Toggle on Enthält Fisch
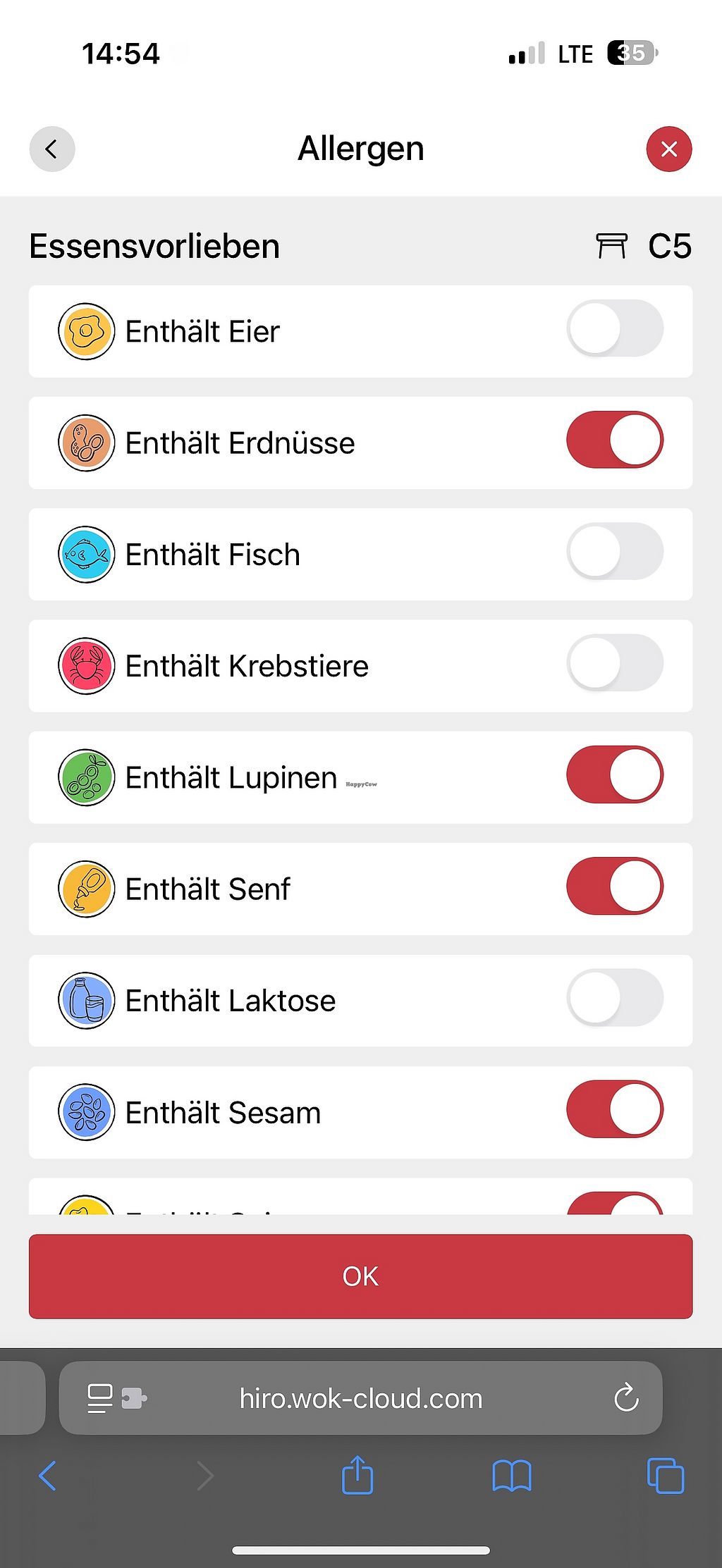 tap(614, 552)
